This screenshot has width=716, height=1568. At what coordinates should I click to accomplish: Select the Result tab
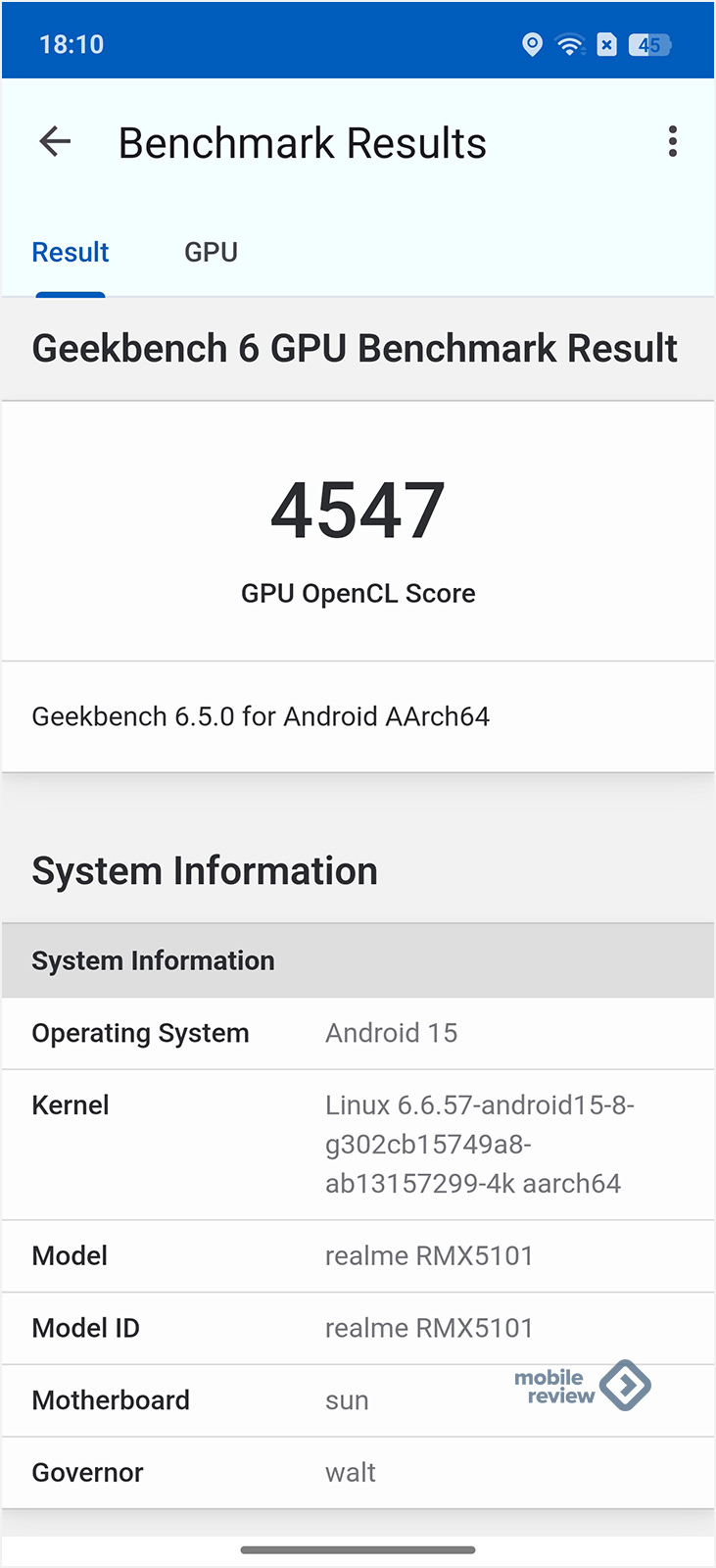coord(71,253)
